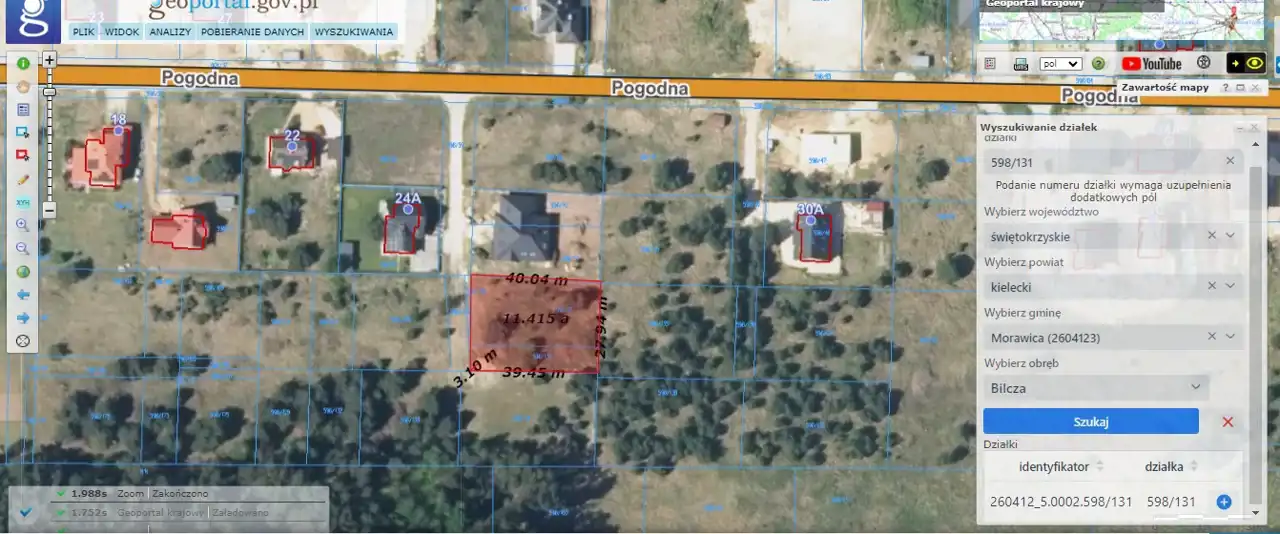Screen dimensions: 1280x534
Task: Activate the pencil drawing tool
Action: [x=23, y=179]
